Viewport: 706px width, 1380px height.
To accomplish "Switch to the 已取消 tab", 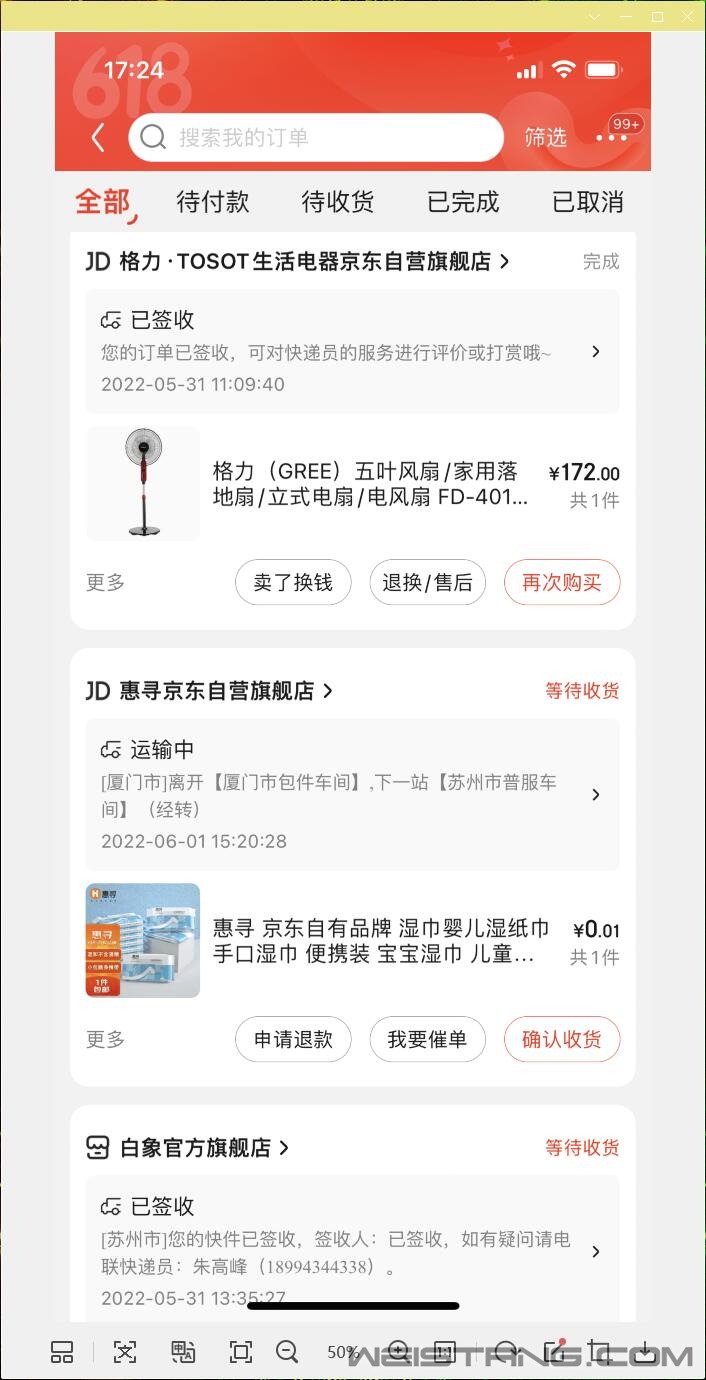I will (588, 202).
